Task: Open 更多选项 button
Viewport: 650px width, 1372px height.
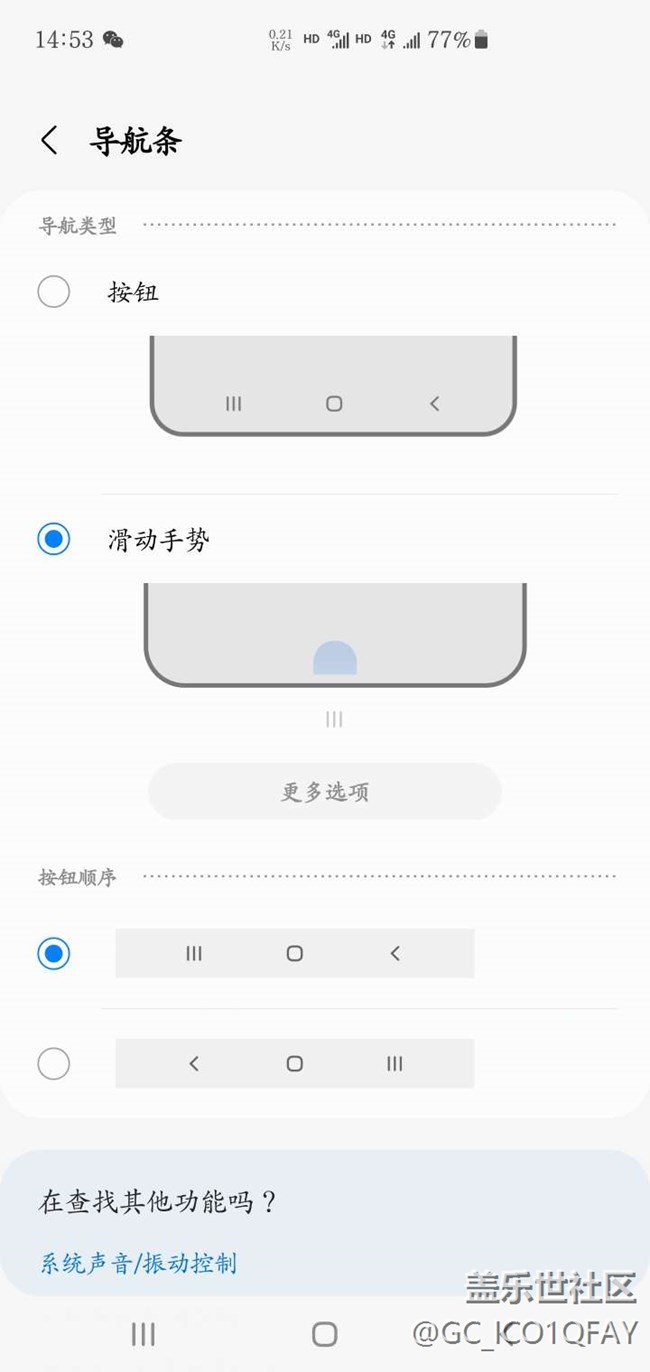Action: [324, 792]
